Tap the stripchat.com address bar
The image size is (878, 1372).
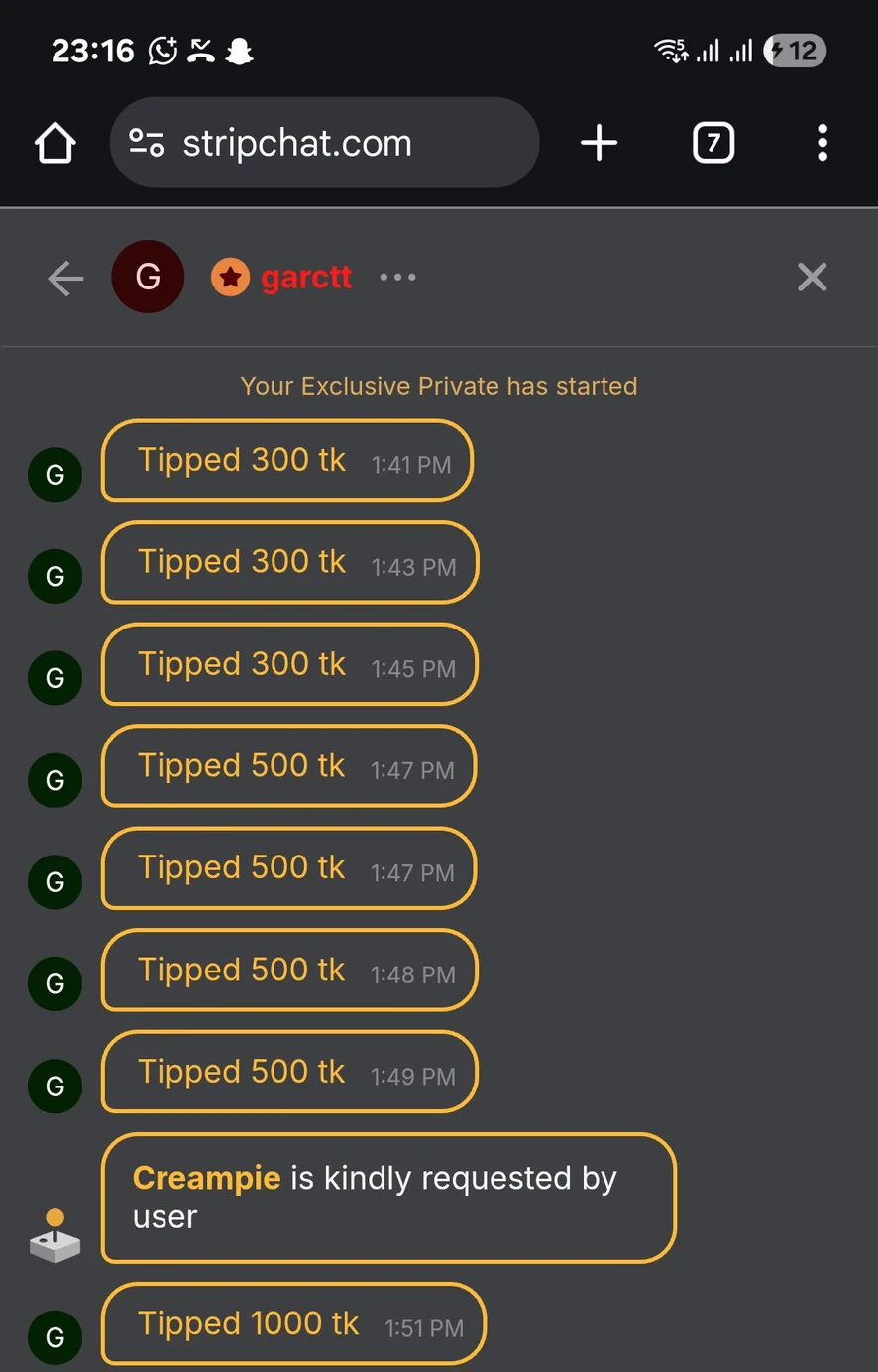(x=327, y=143)
